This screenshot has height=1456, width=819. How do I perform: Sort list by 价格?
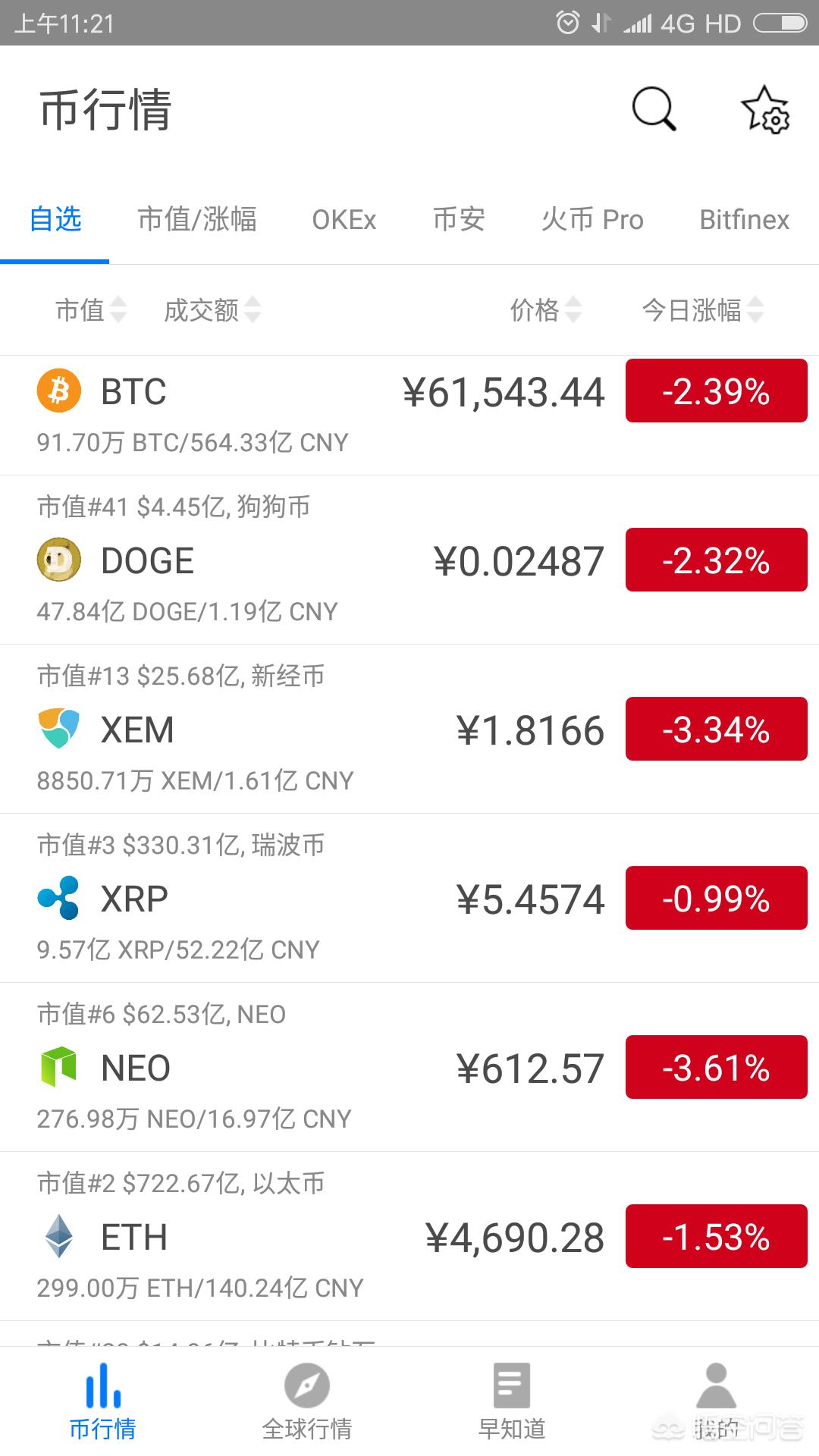(x=546, y=309)
